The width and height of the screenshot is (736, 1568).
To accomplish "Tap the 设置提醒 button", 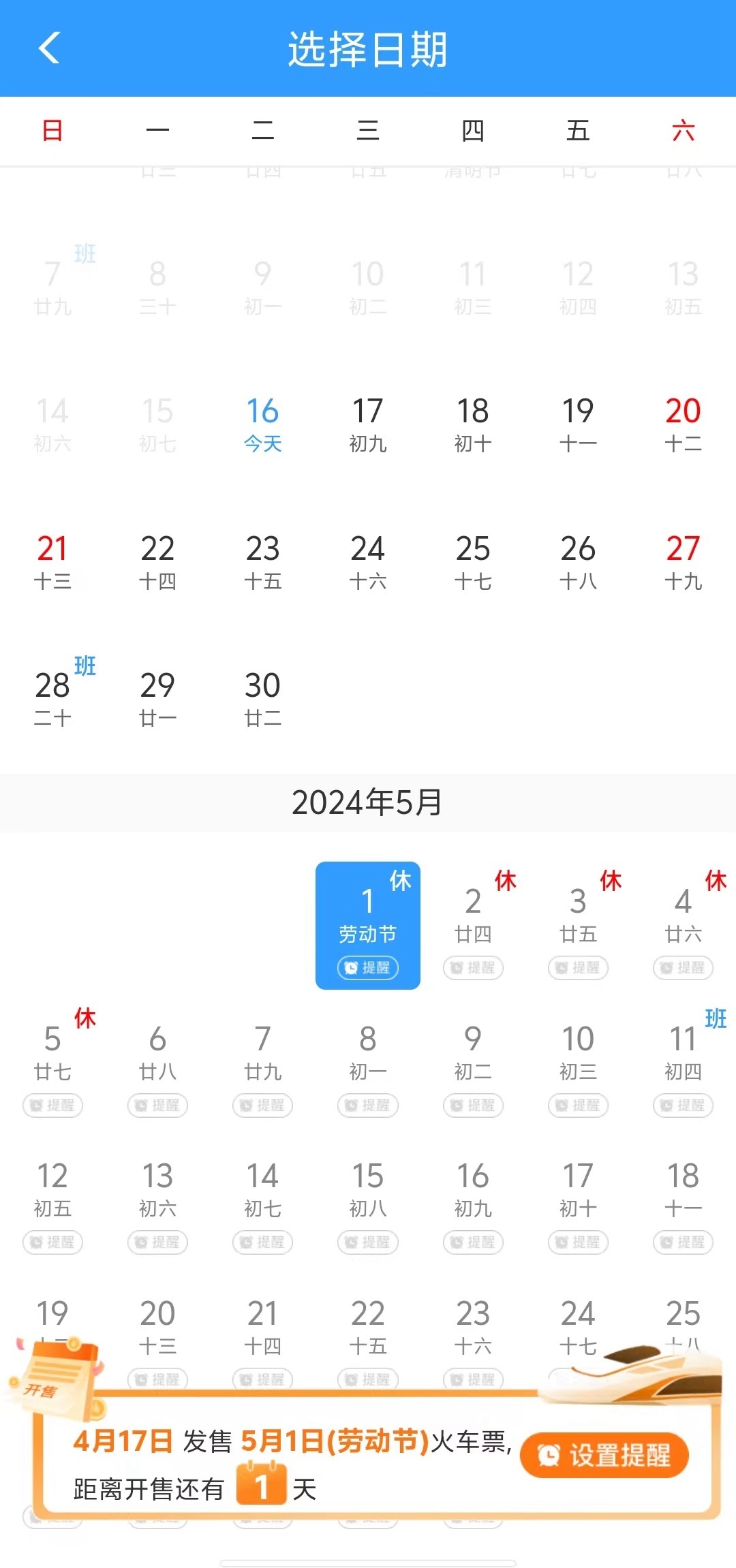I will (x=604, y=1455).
